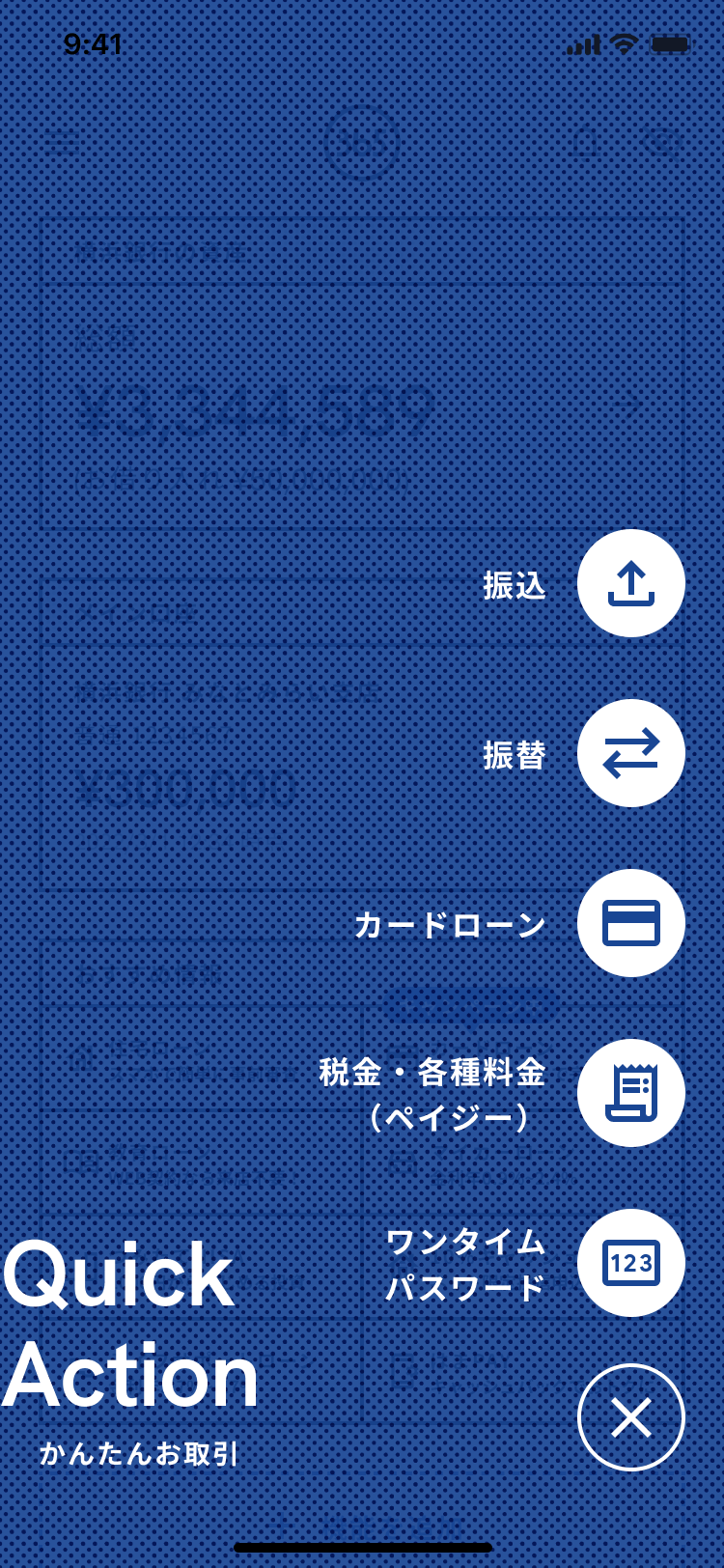The width and height of the screenshot is (724, 1568).
Task: Dismiss Quick Action with the X button
Action: [630, 1417]
